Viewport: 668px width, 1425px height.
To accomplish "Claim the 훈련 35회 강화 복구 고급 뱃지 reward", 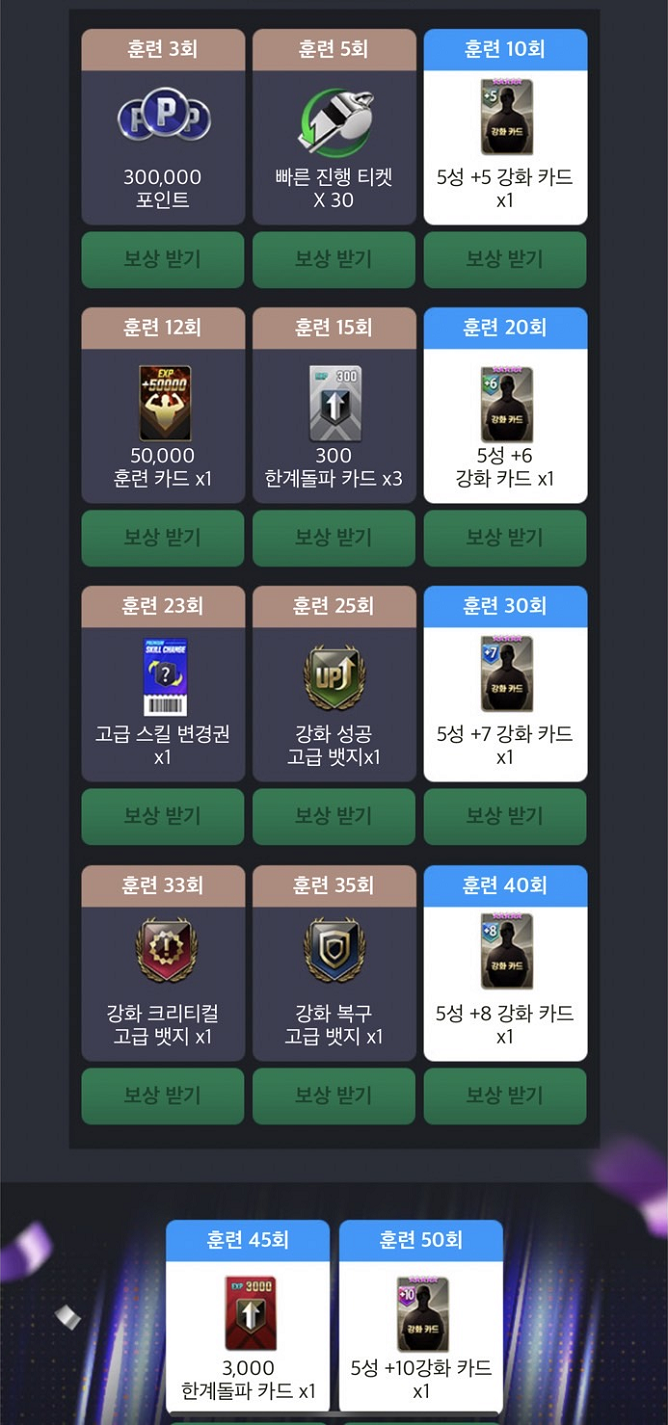I will click(x=333, y=1095).
